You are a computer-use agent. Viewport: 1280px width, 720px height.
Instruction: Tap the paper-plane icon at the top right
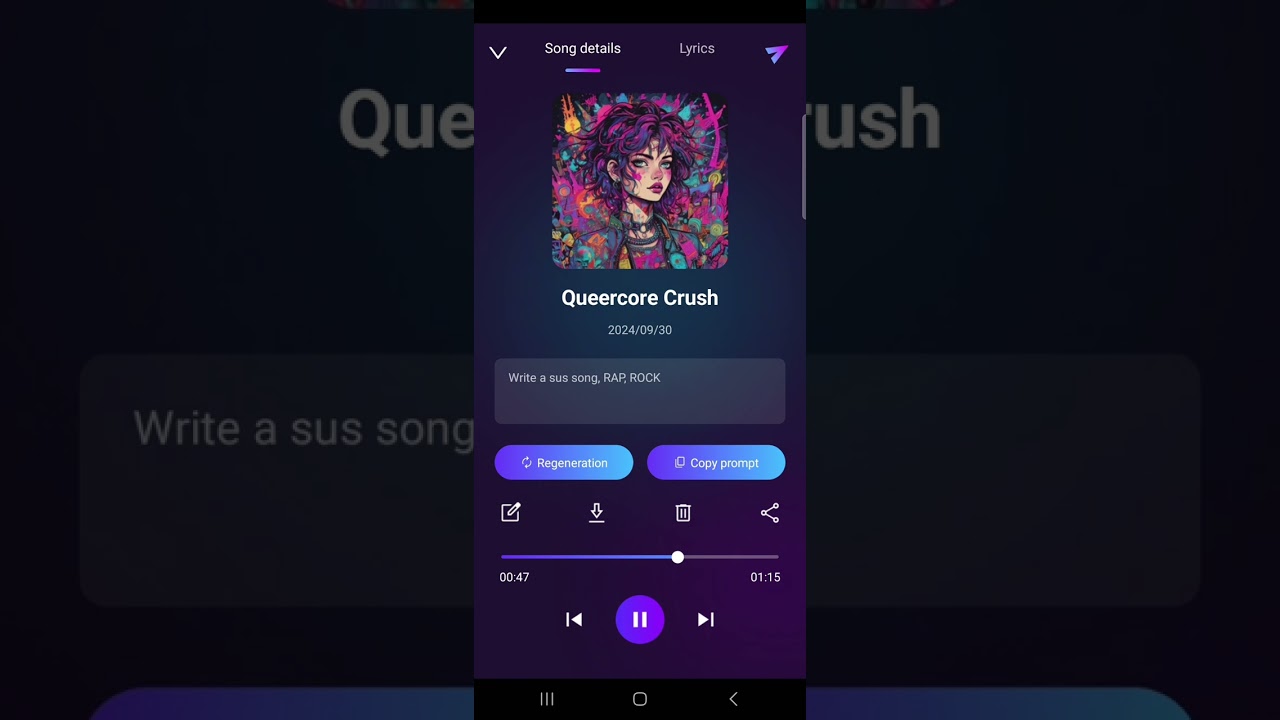pyautogui.click(x=776, y=53)
